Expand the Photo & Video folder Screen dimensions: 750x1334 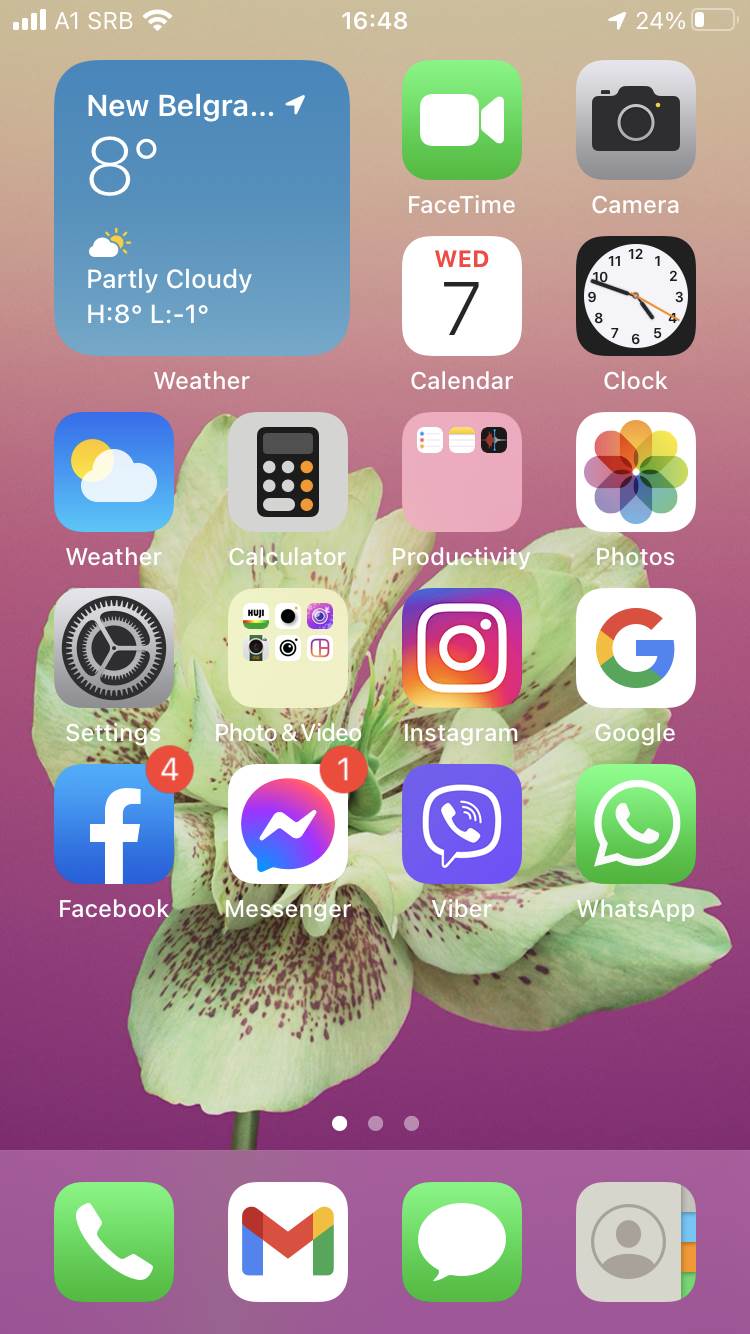[288, 648]
